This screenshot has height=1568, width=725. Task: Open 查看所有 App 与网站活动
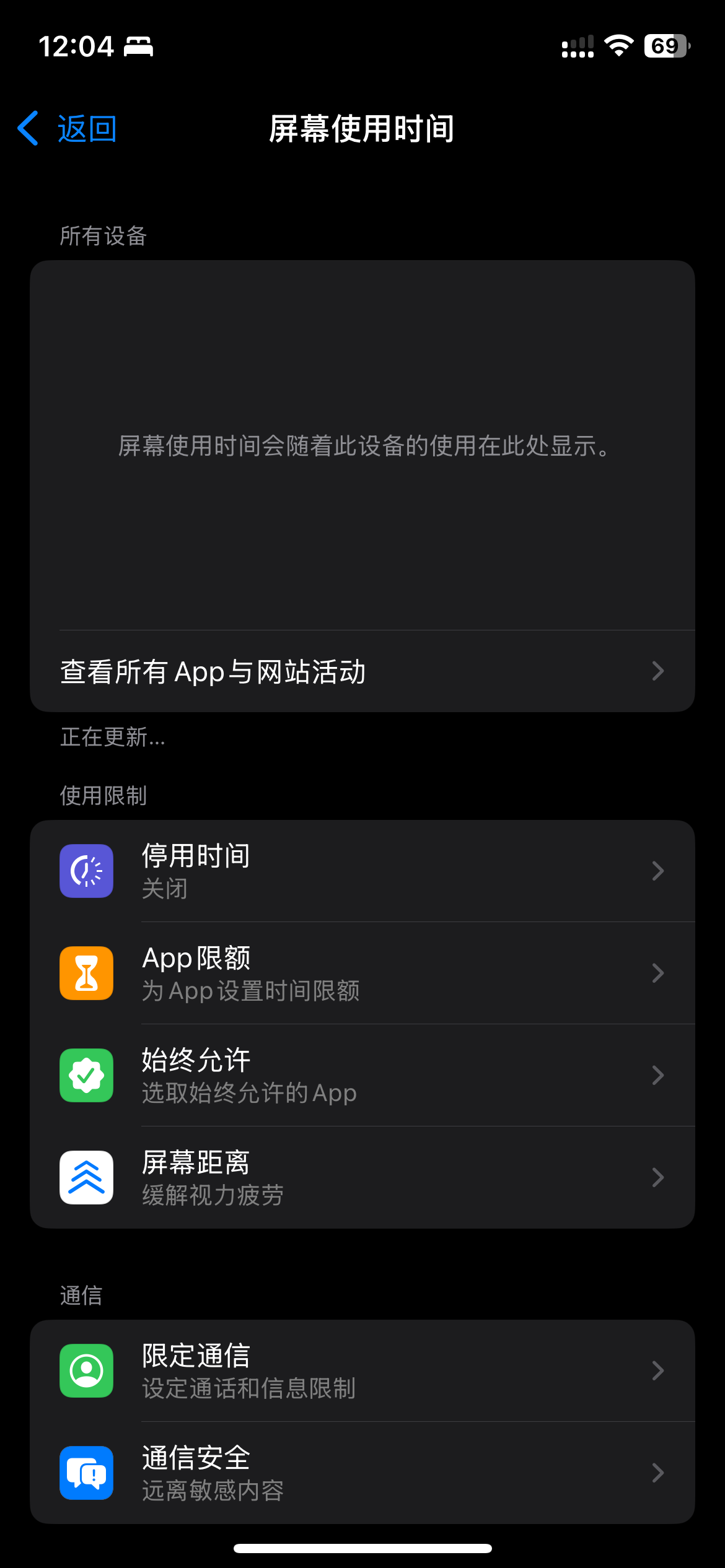(x=362, y=671)
